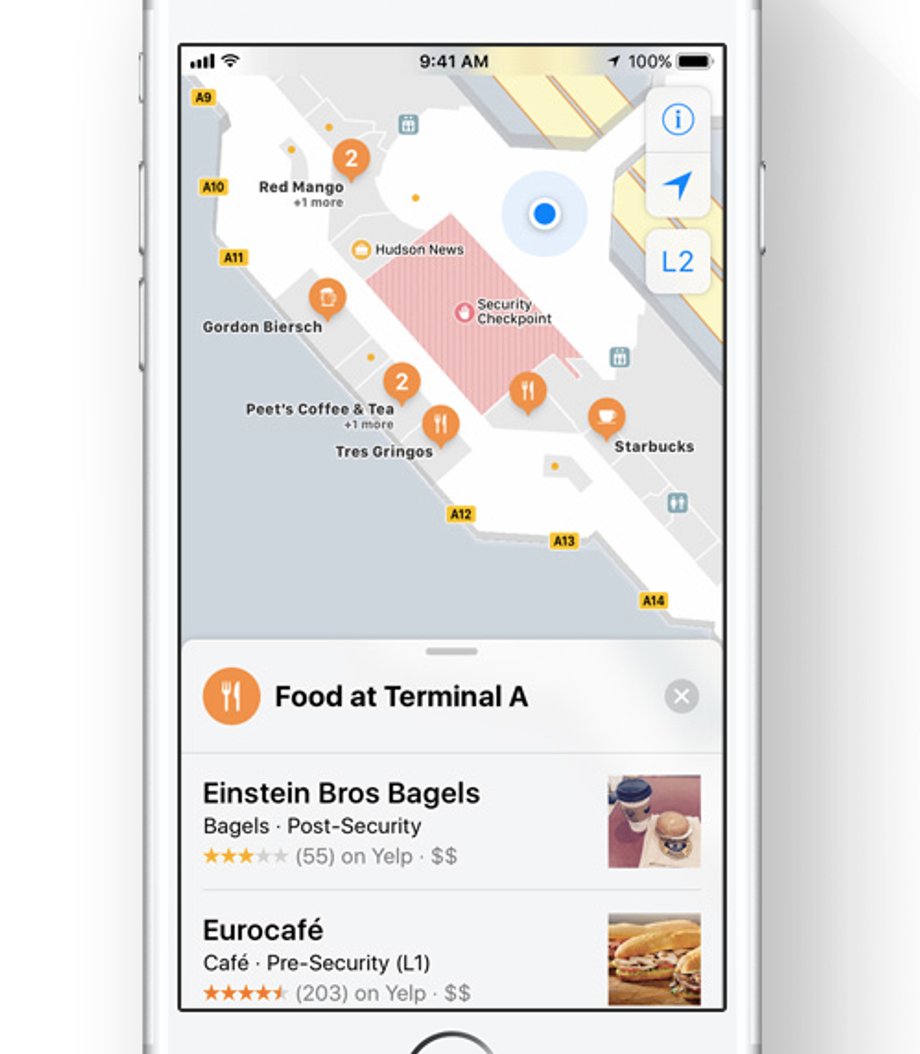Tap the Security Checkpoint marker

click(x=464, y=312)
